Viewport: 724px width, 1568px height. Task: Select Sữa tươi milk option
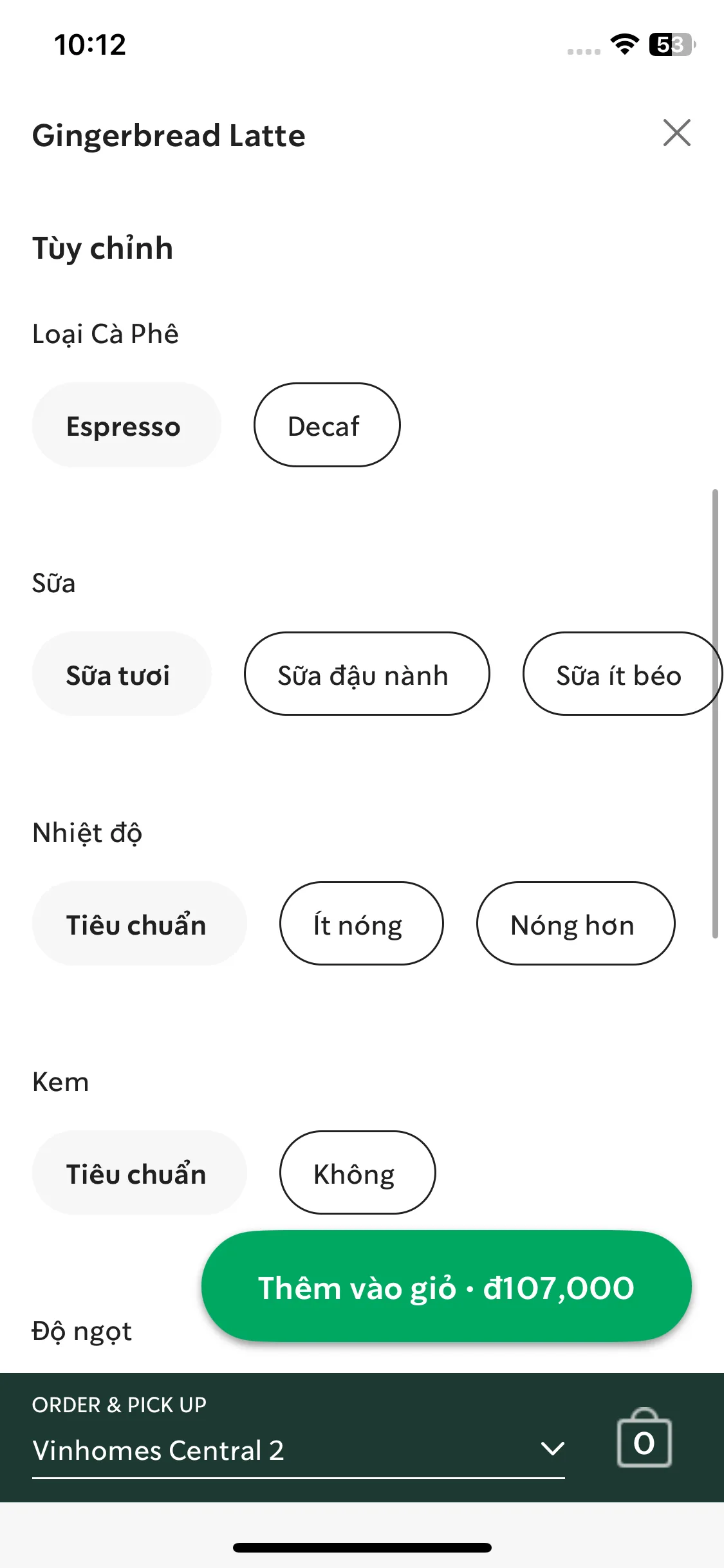122,674
